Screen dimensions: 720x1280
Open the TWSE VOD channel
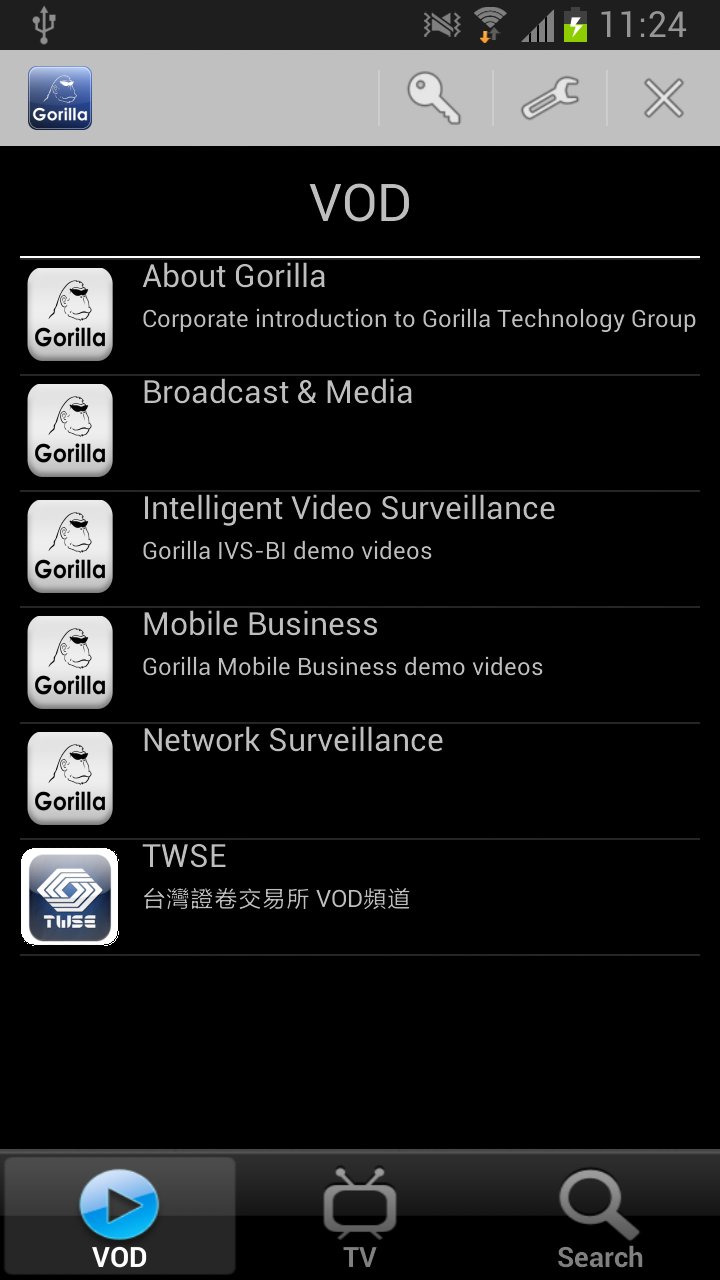pos(360,897)
